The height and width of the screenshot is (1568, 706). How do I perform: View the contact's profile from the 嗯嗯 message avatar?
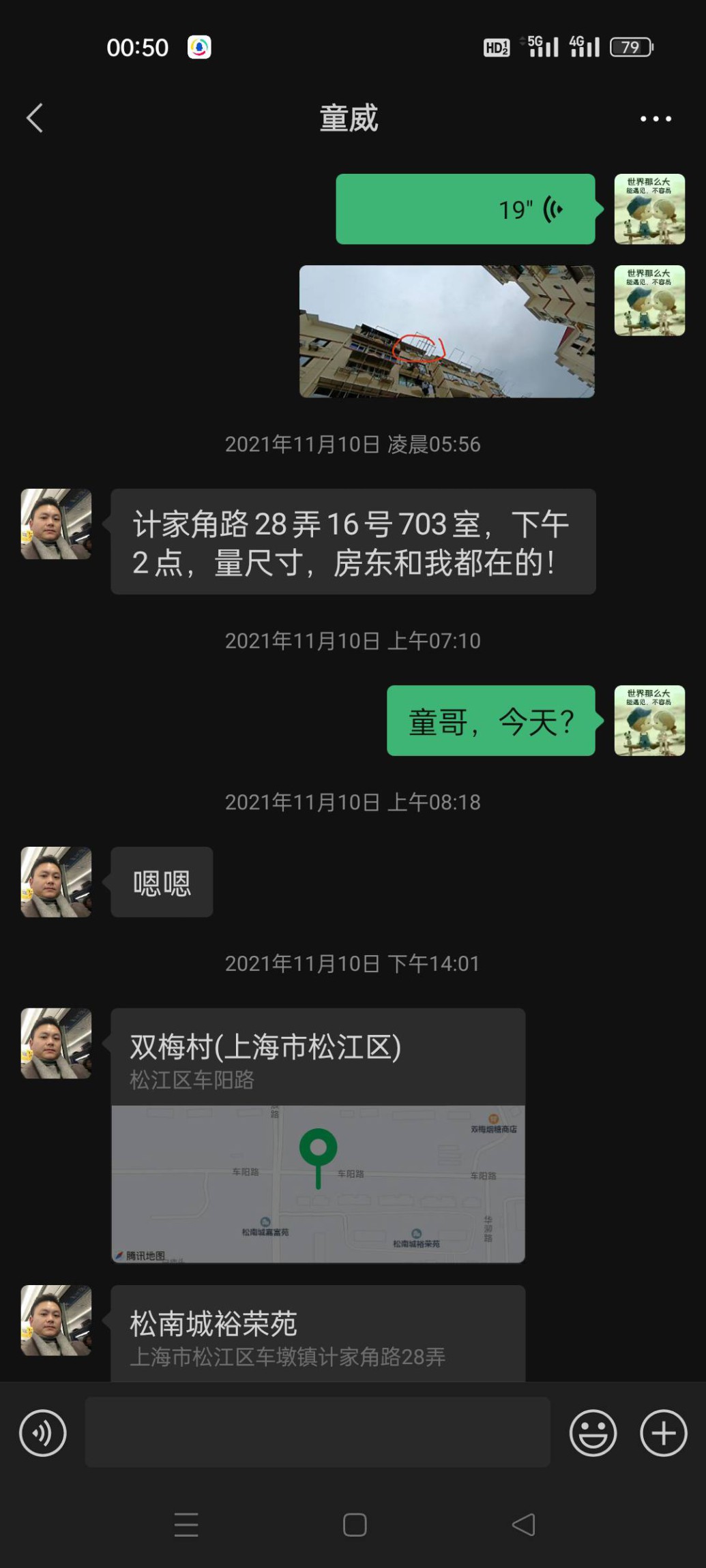(56, 882)
